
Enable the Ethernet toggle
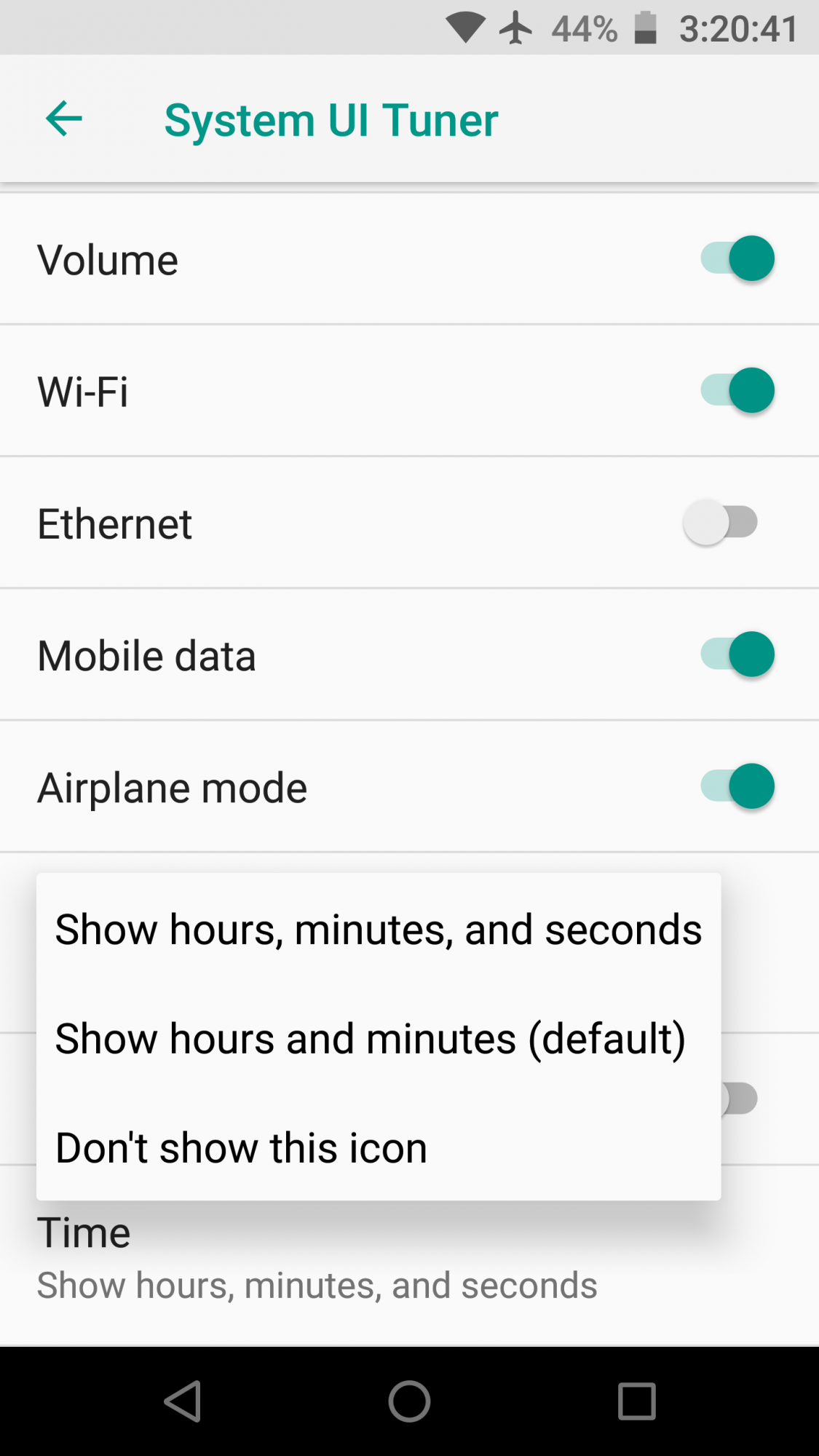tap(721, 522)
